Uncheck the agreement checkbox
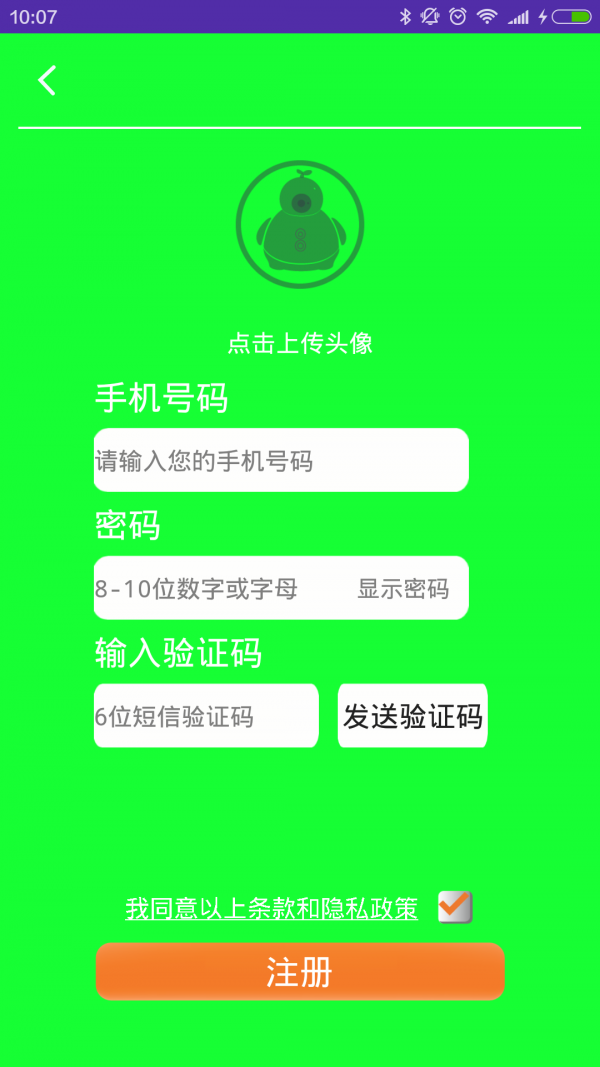 (455, 907)
